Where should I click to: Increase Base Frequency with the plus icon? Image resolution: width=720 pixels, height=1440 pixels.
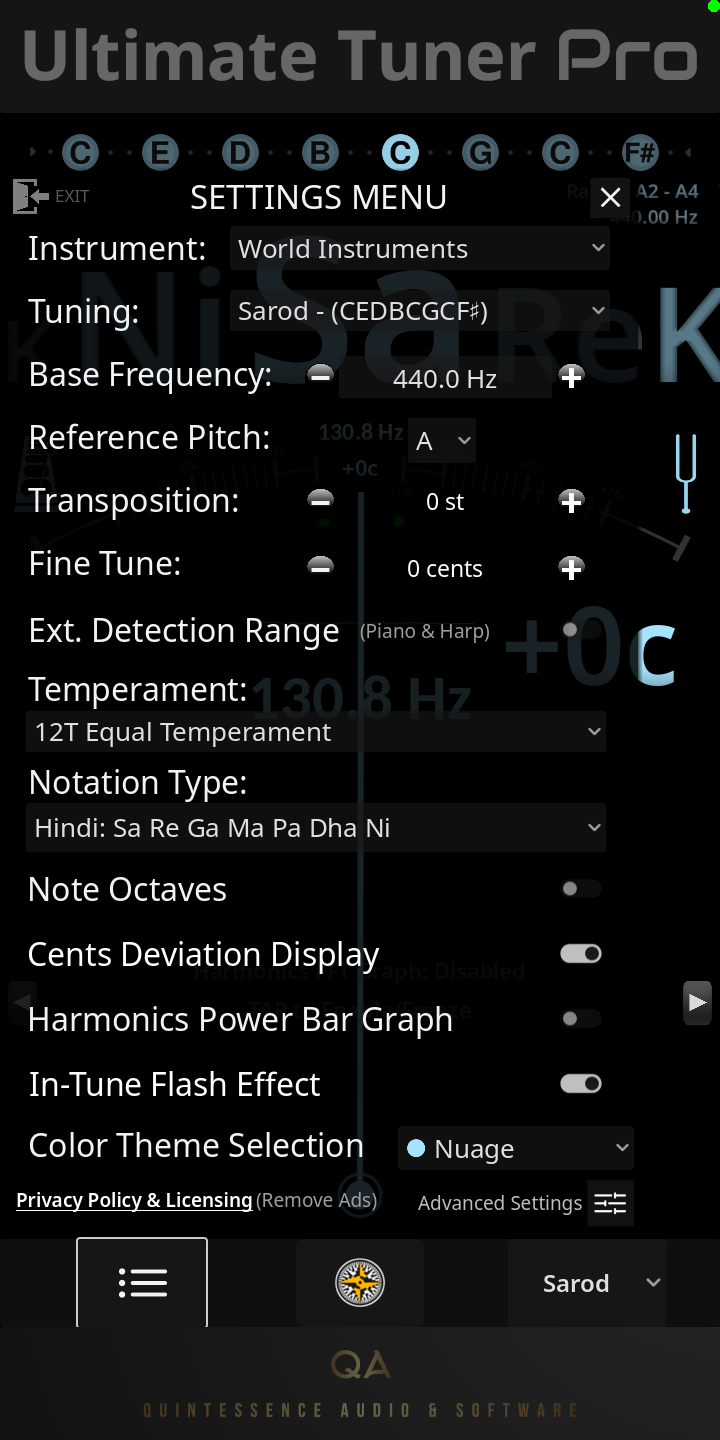(571, 375)
